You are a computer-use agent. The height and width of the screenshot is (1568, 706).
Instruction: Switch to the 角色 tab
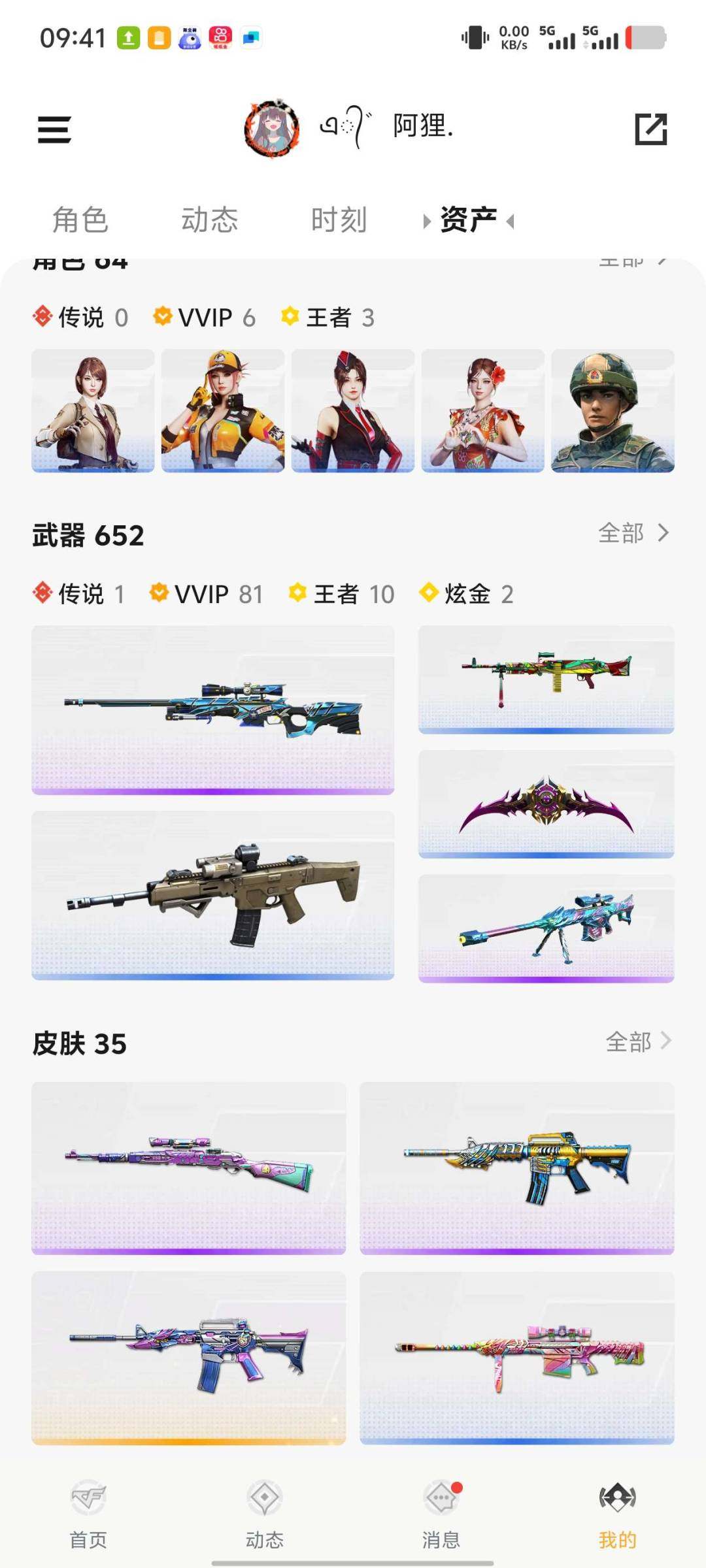[80, 220]
